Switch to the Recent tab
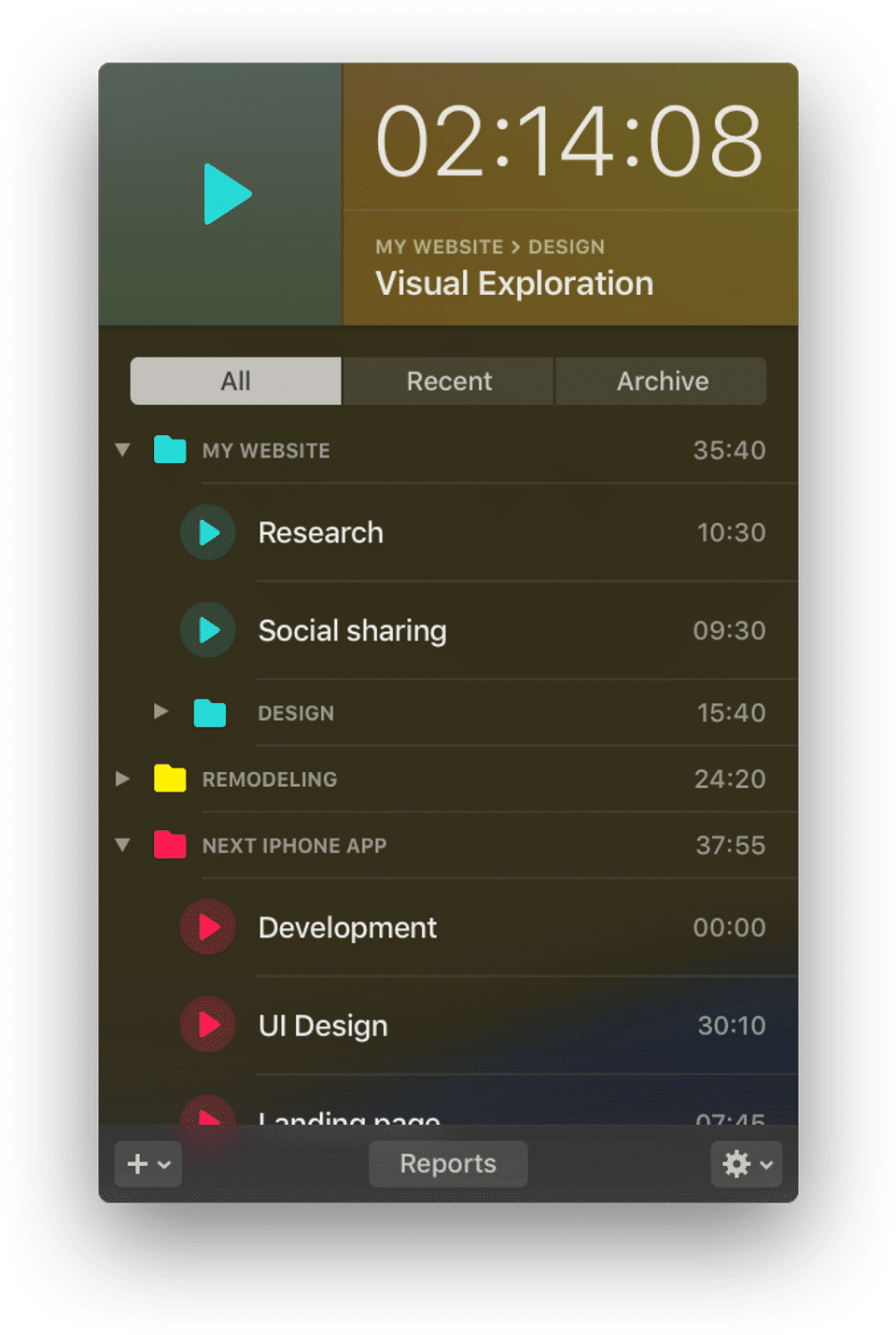Viewport: 896px width, 1335px height. [449, 381]
